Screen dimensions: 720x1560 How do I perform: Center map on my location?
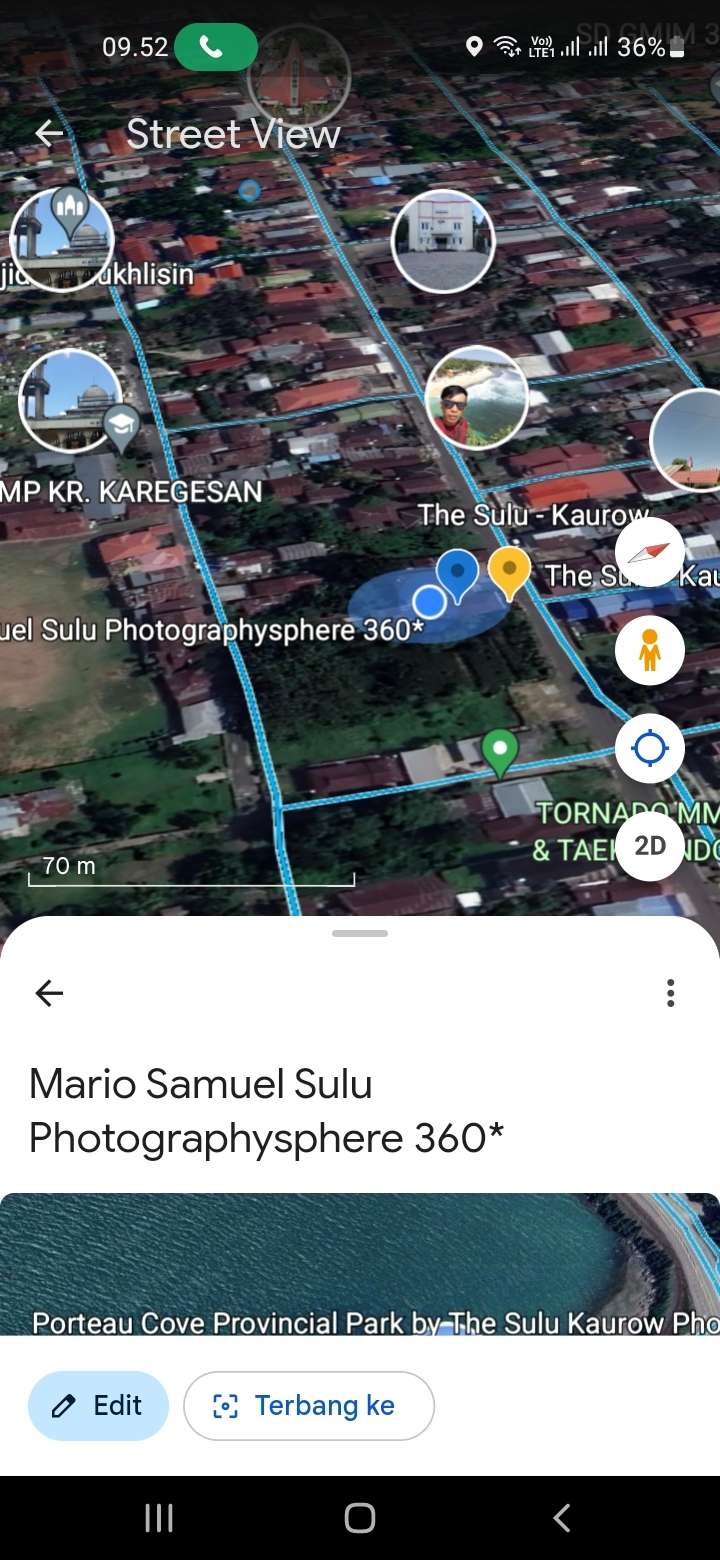[x=650, y=748]
